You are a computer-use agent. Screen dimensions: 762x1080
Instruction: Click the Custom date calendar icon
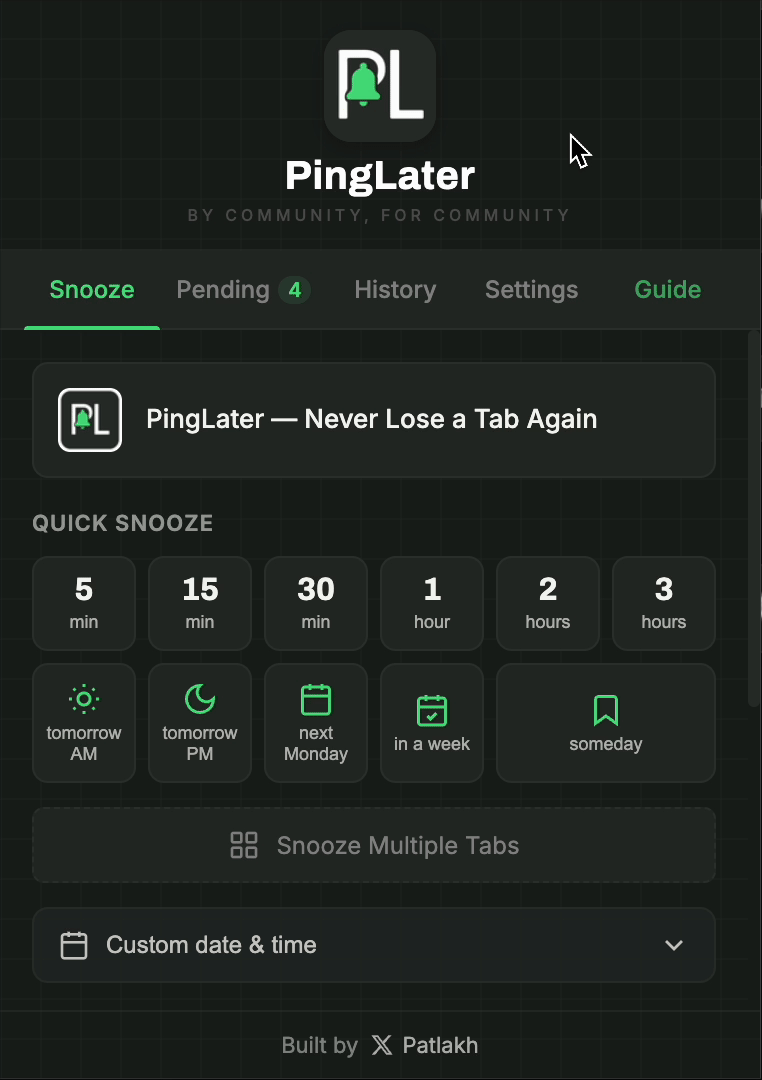point(74,944)
